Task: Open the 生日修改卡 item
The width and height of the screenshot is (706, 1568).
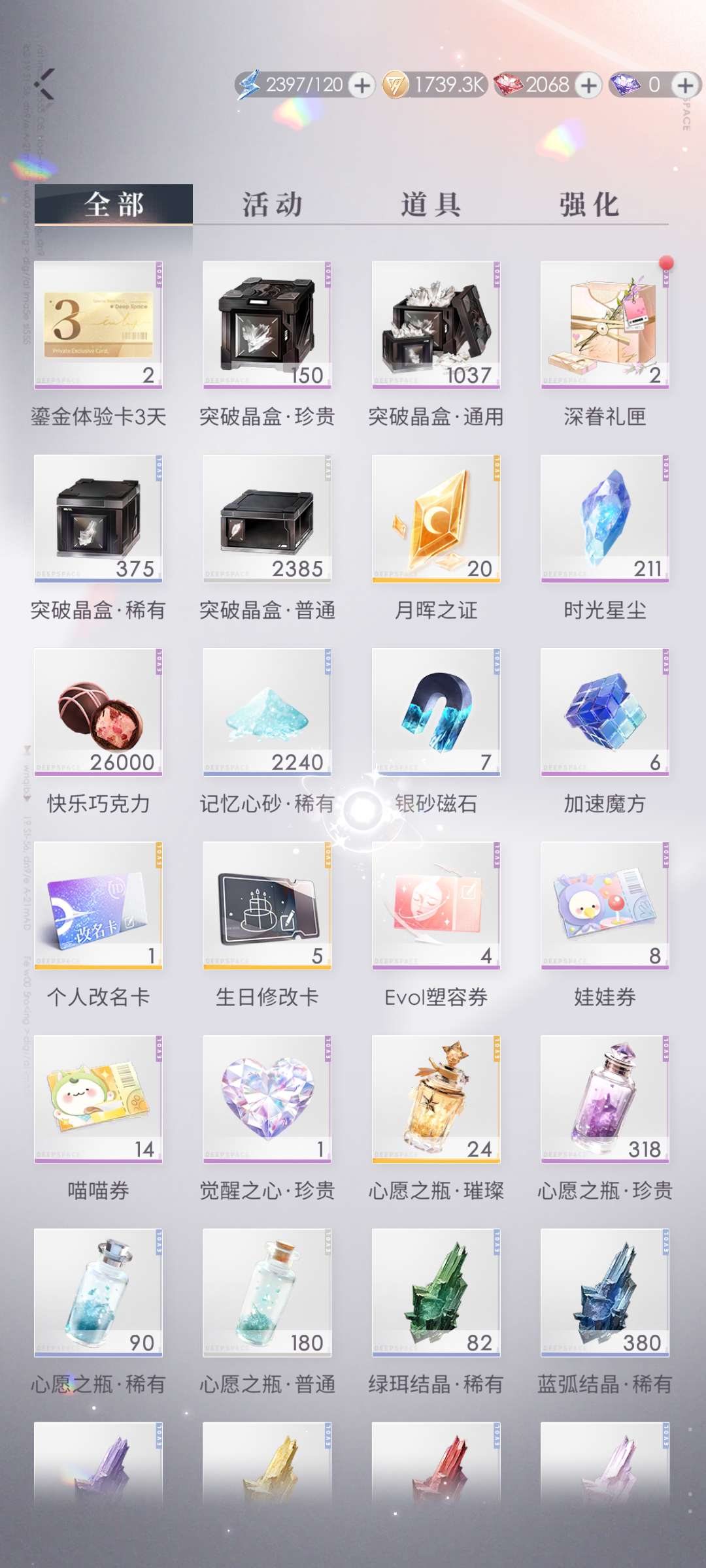Action: click(267, 905)
